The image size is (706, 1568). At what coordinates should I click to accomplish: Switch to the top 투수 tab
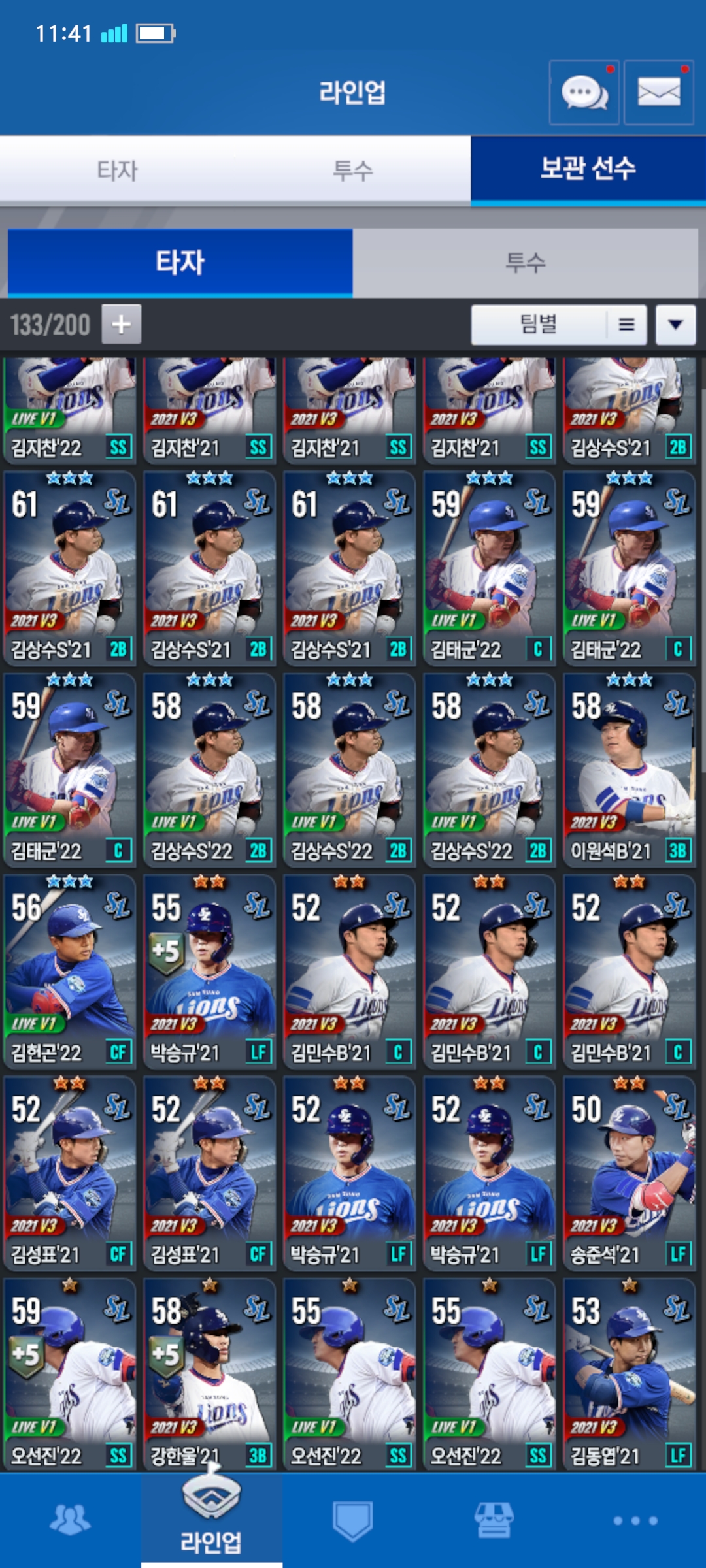353,171
